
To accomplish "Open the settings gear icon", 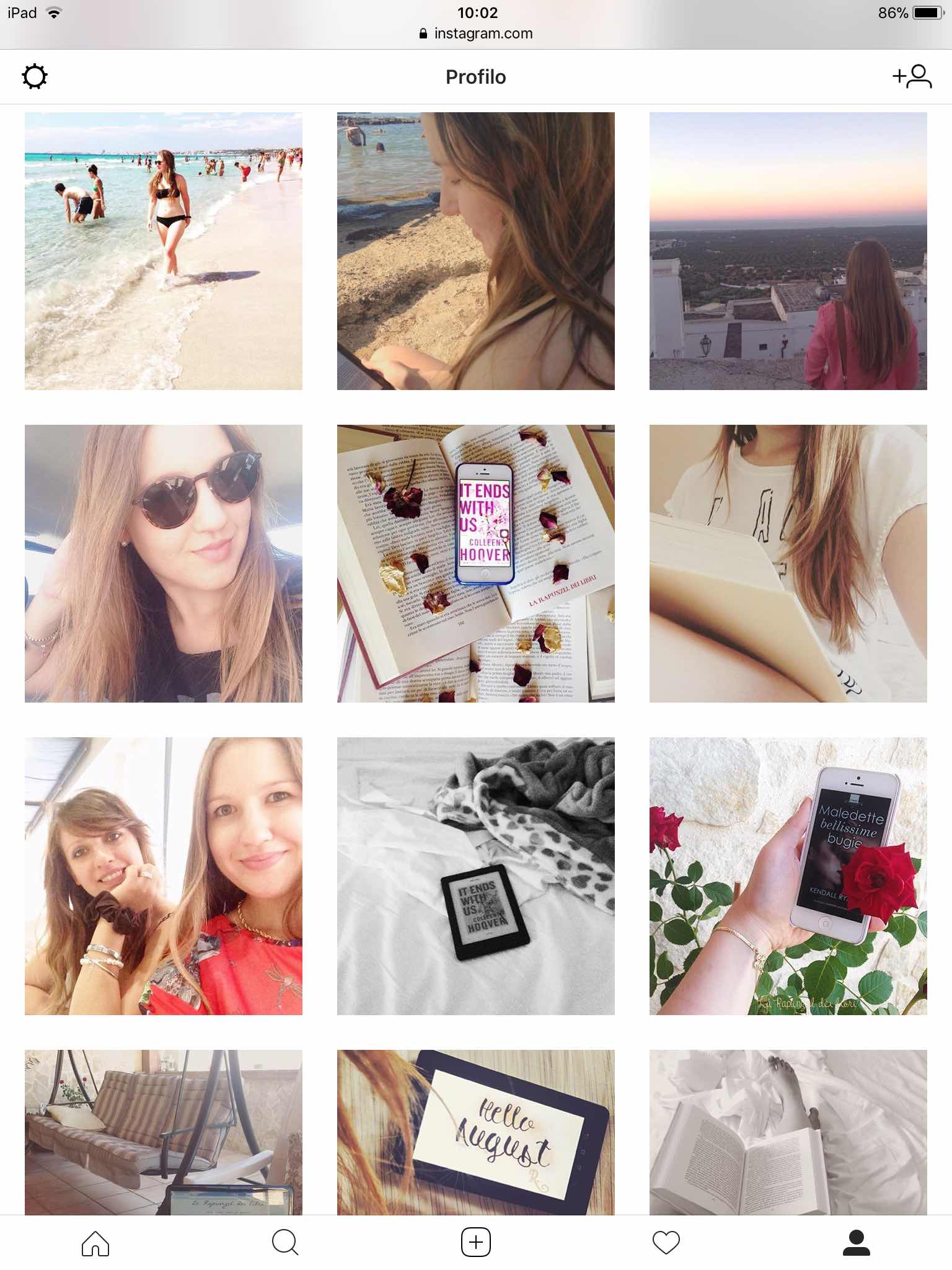I will [x=35, y=77].
